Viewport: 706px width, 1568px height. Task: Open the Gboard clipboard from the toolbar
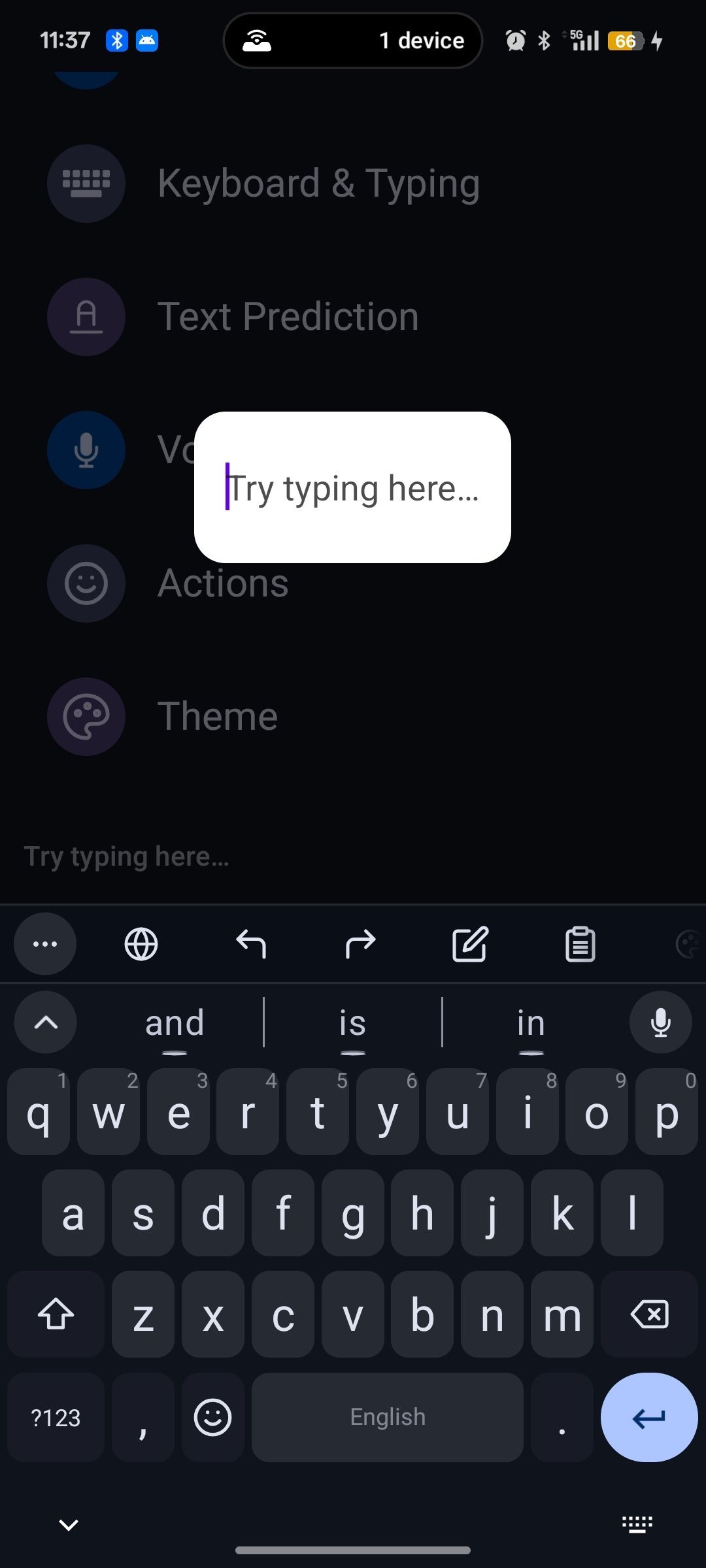click(579, 943)
